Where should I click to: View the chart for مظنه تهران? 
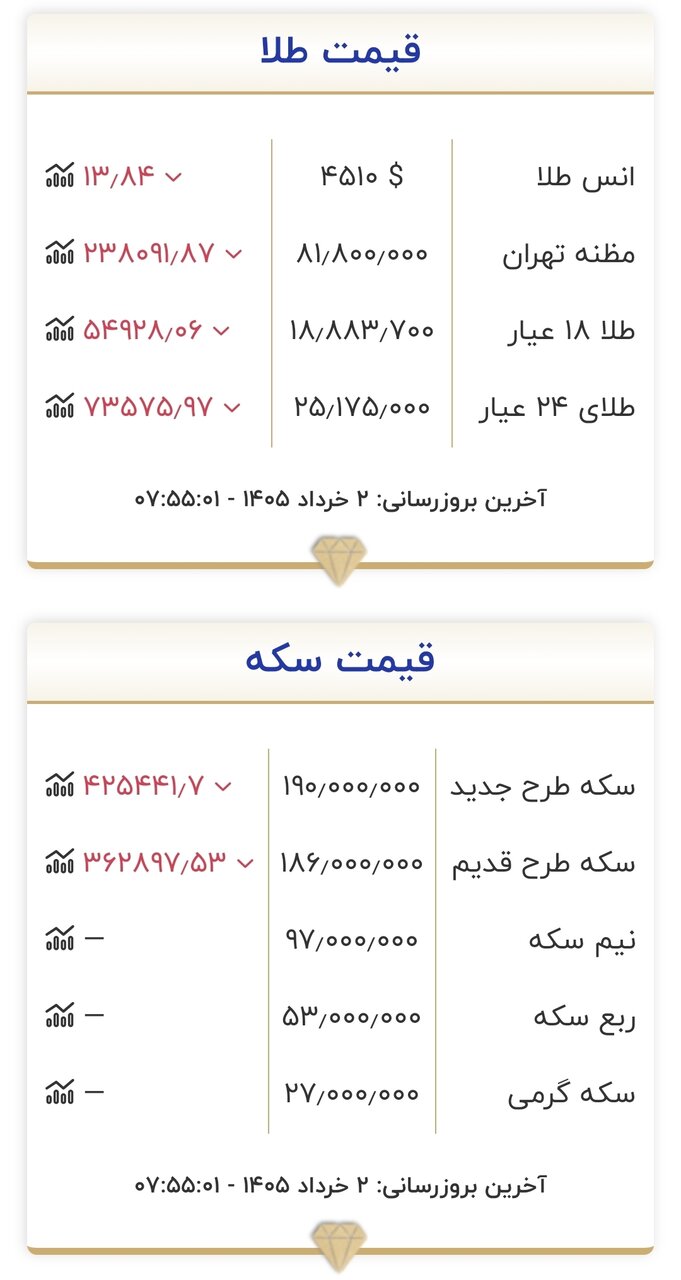point(60,253)
